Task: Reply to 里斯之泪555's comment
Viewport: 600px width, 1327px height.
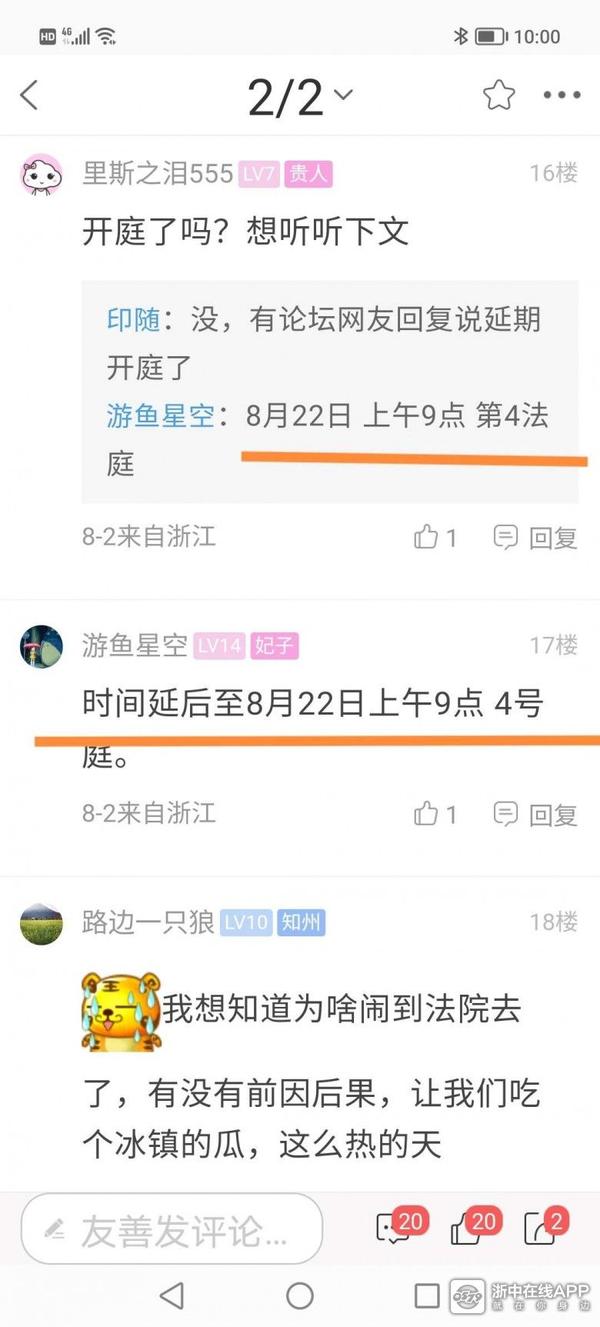Action: pos(536,538)
